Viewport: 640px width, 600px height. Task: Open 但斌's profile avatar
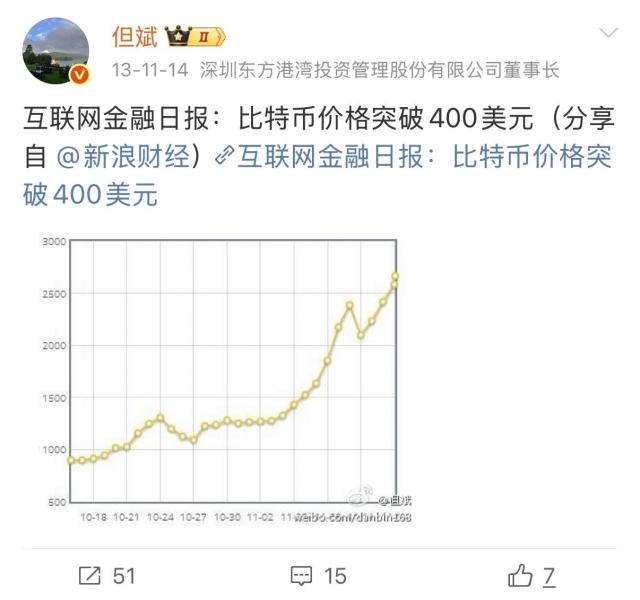tap(55, 51)
